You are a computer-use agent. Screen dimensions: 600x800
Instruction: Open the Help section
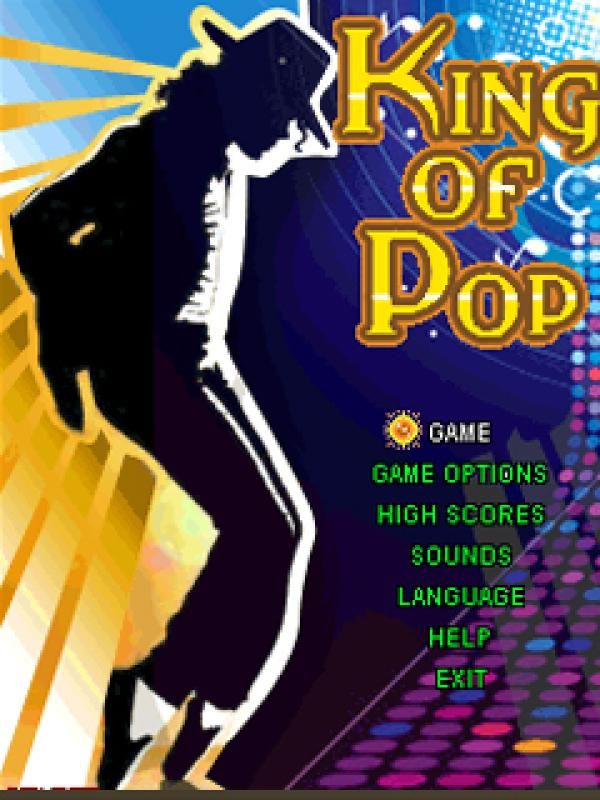(460, 637)
